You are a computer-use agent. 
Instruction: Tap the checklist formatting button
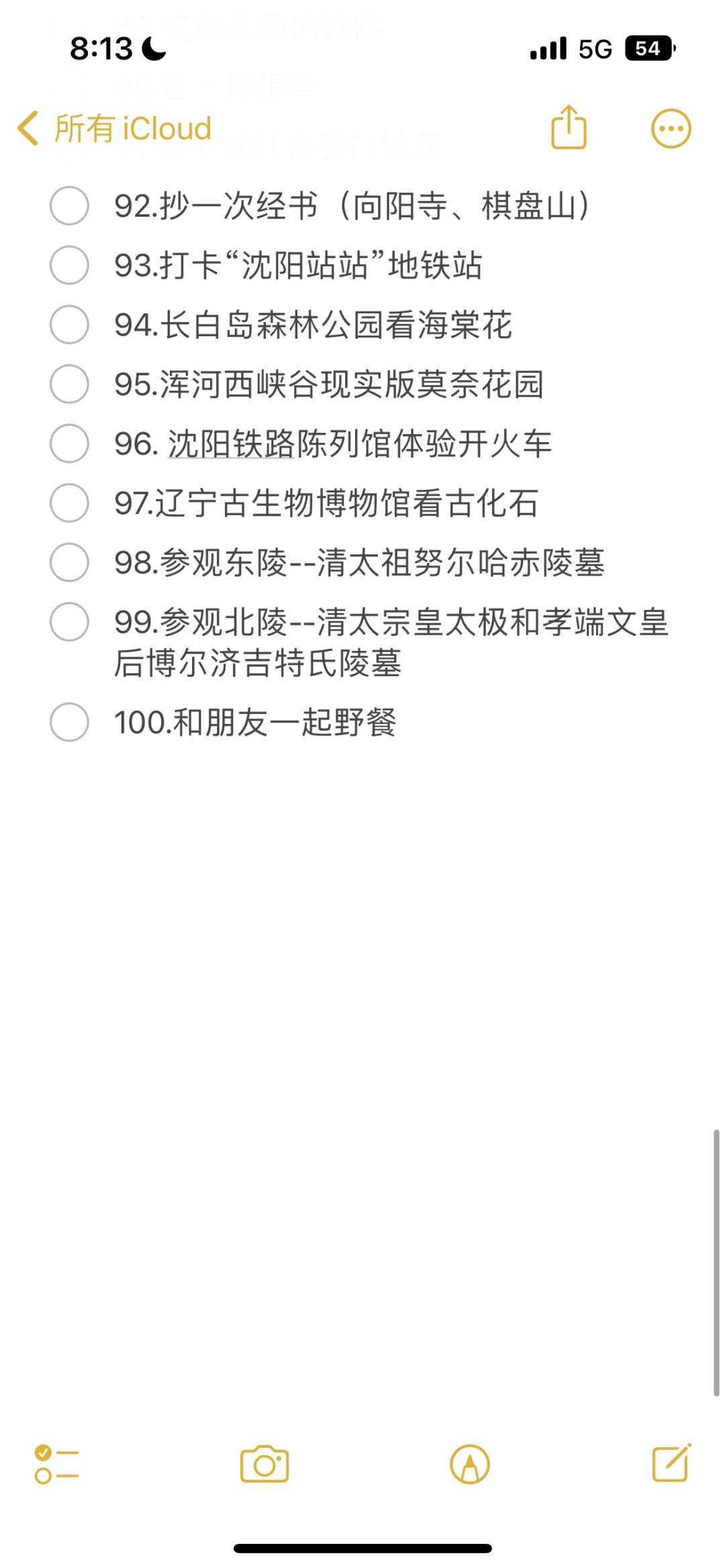(56, 1464)
